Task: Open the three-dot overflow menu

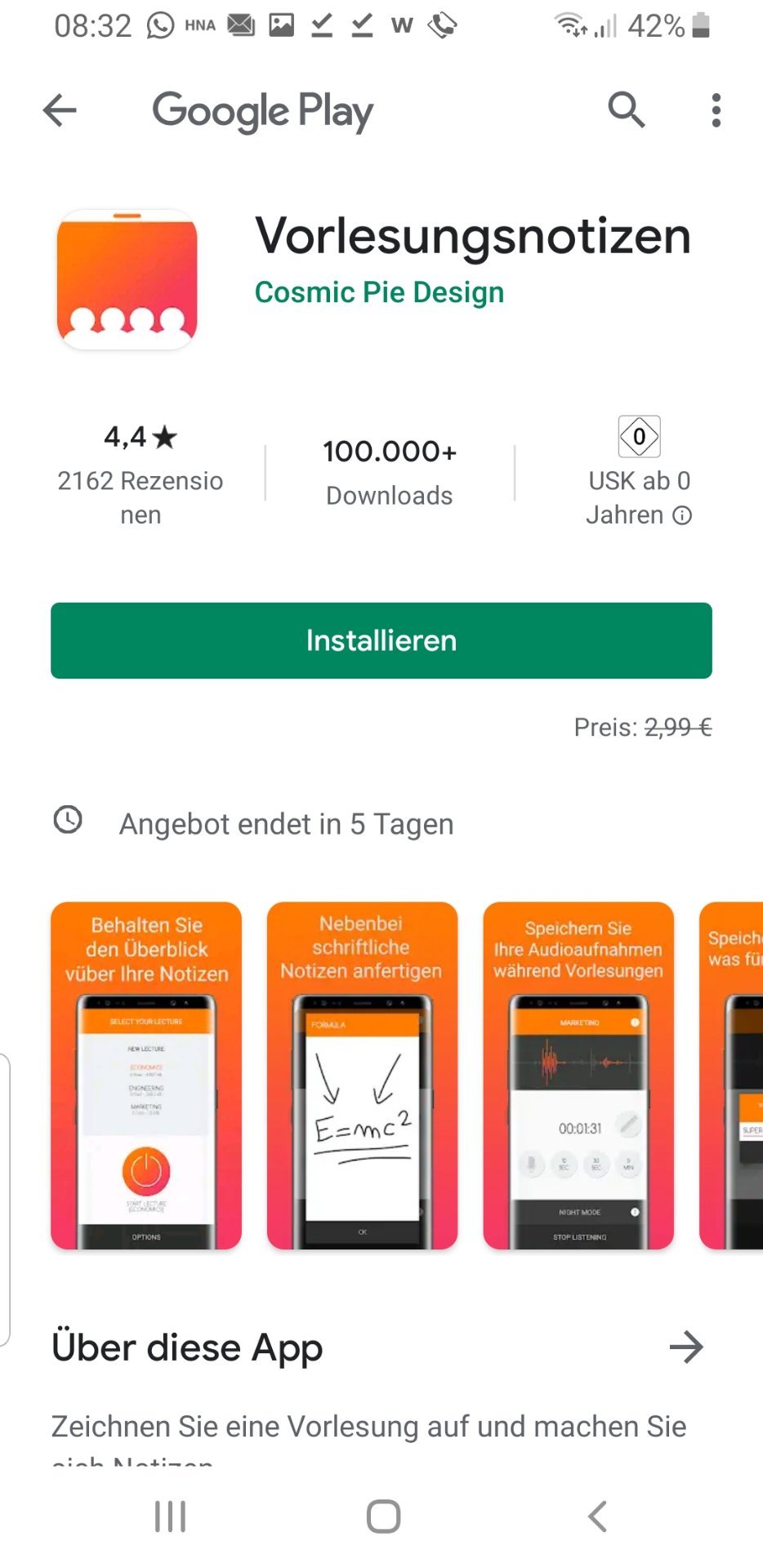Action: (716, 110)
